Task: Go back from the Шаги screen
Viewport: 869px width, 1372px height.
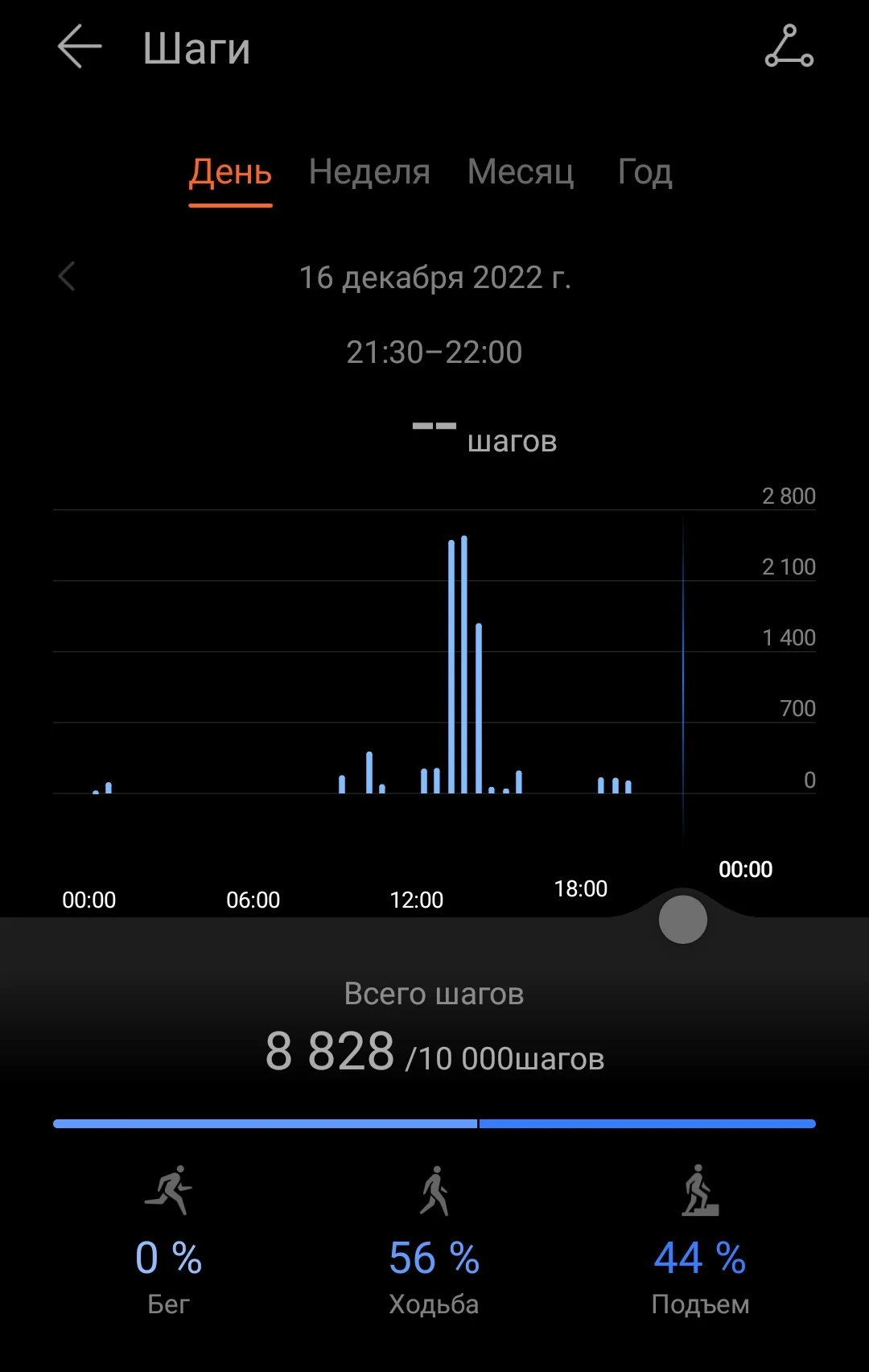Action: pyautogui.click(x=80, y=47)
